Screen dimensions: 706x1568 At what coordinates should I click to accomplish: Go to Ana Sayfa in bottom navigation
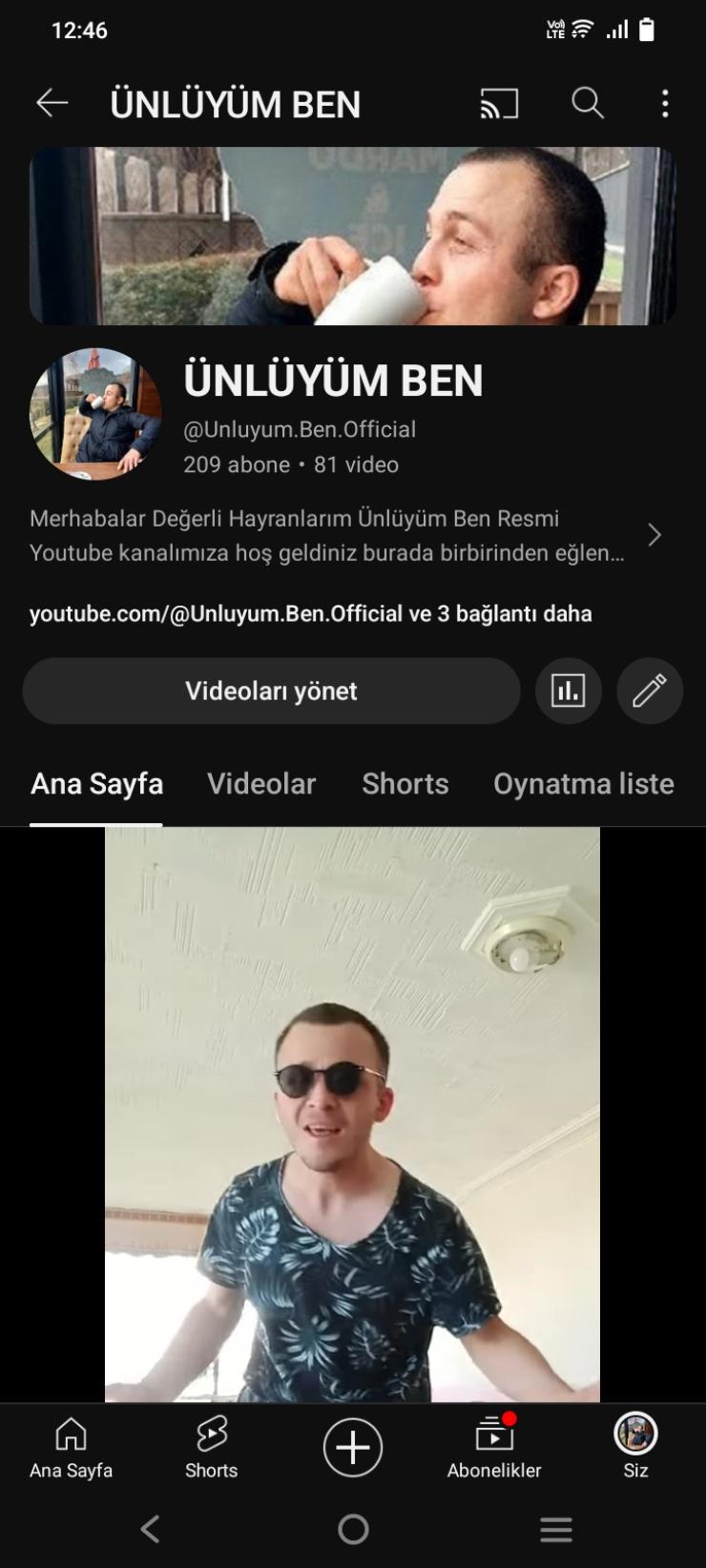(71, 1448)
